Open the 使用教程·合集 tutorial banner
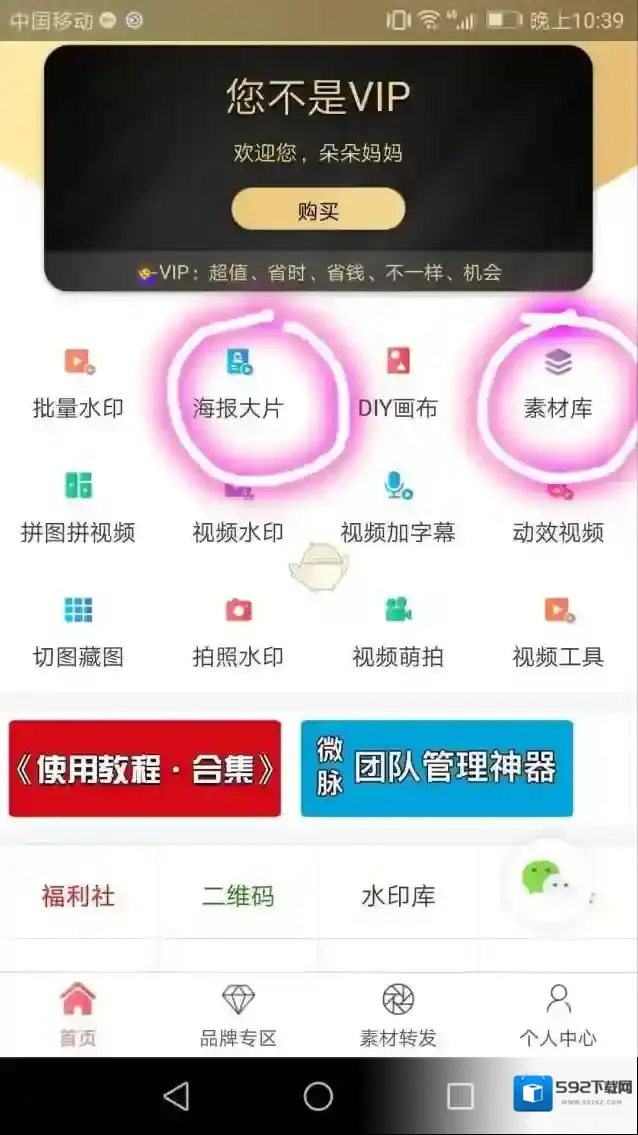The width and height of the screenshot is (638, 1135). pyautogui.click(x=145, y=768)
